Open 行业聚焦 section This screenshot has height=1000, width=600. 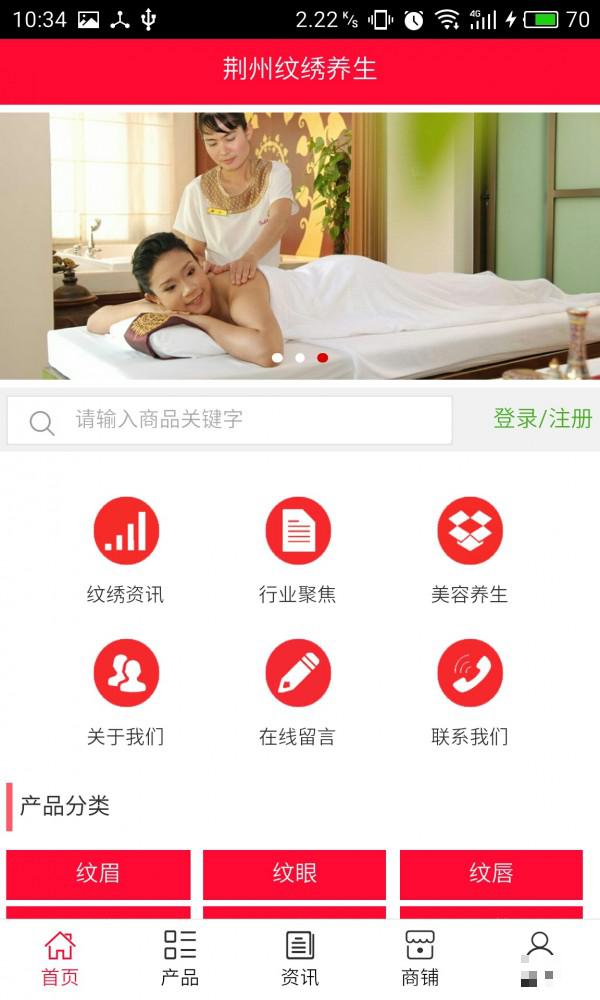tap(298, 550)
